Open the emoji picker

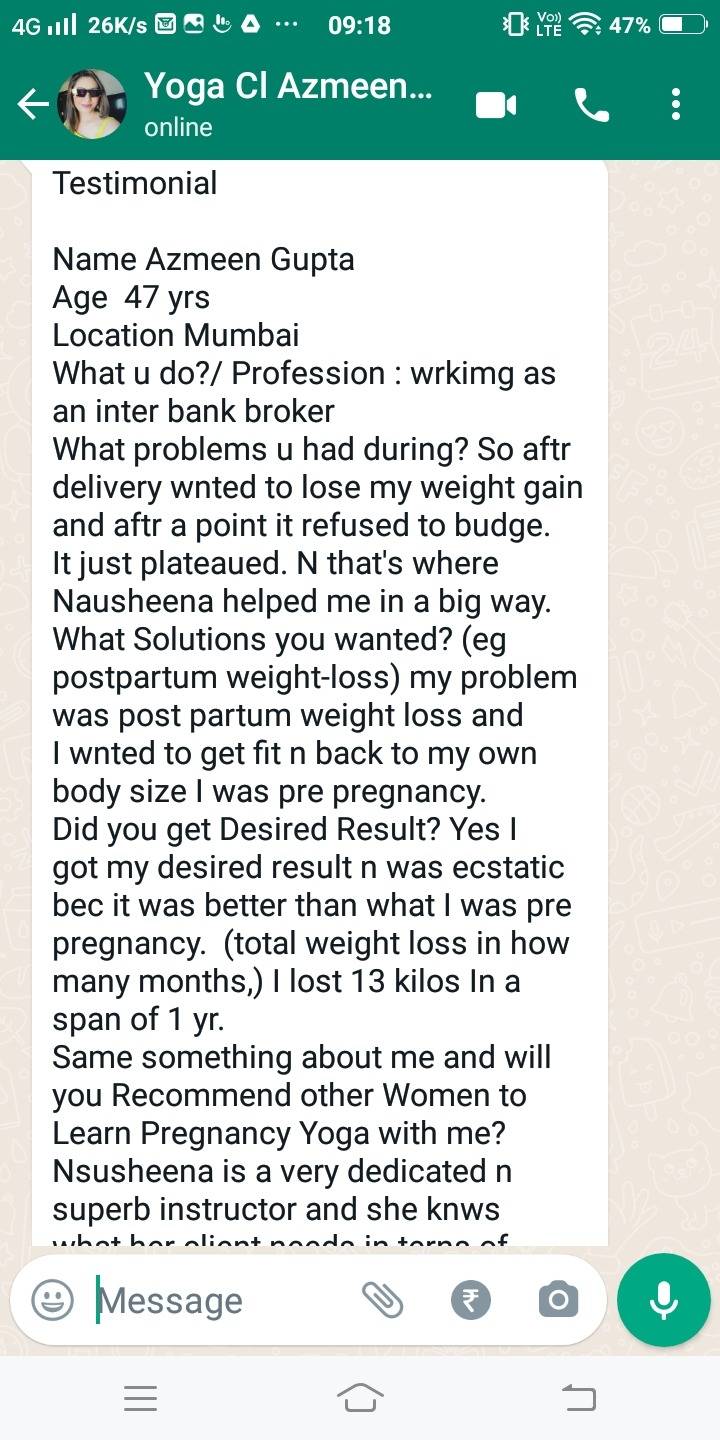(x=52, y=1300)
